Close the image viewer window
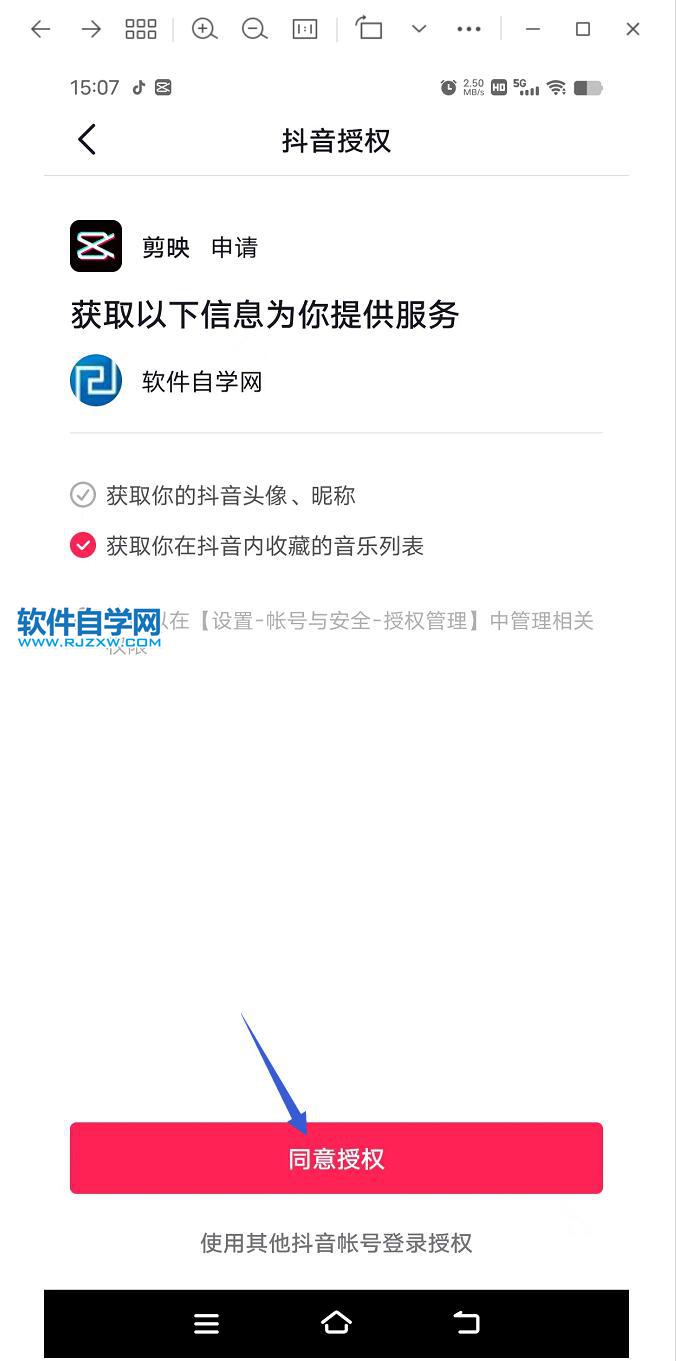Viewport: 676px width, 1361px height. [x=633, y=29]
